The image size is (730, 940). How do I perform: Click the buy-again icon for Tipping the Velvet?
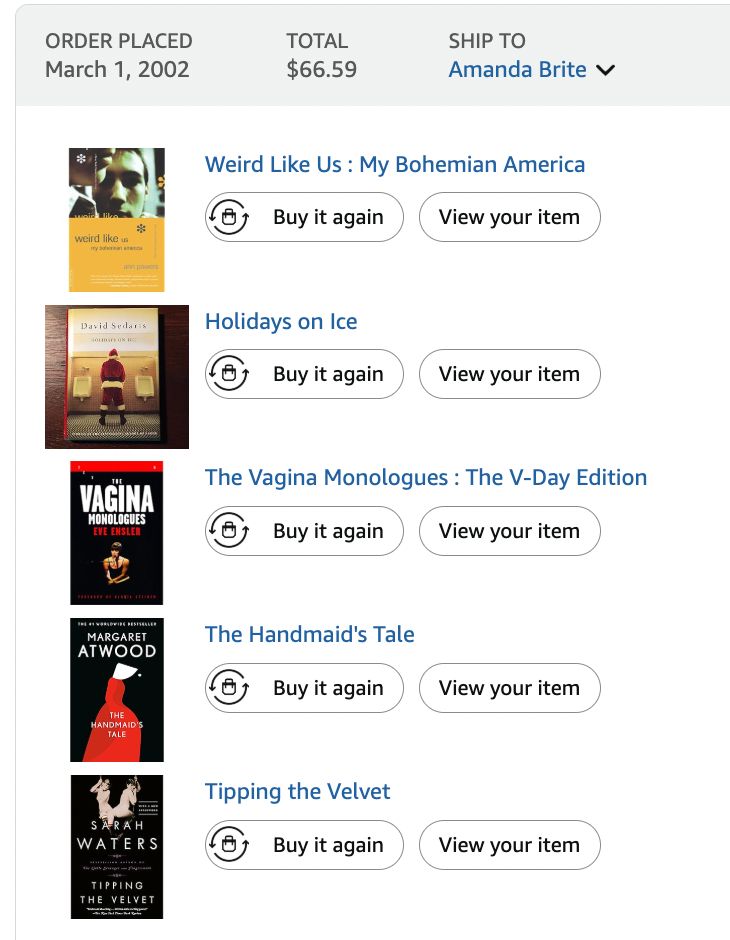(228, 845)
